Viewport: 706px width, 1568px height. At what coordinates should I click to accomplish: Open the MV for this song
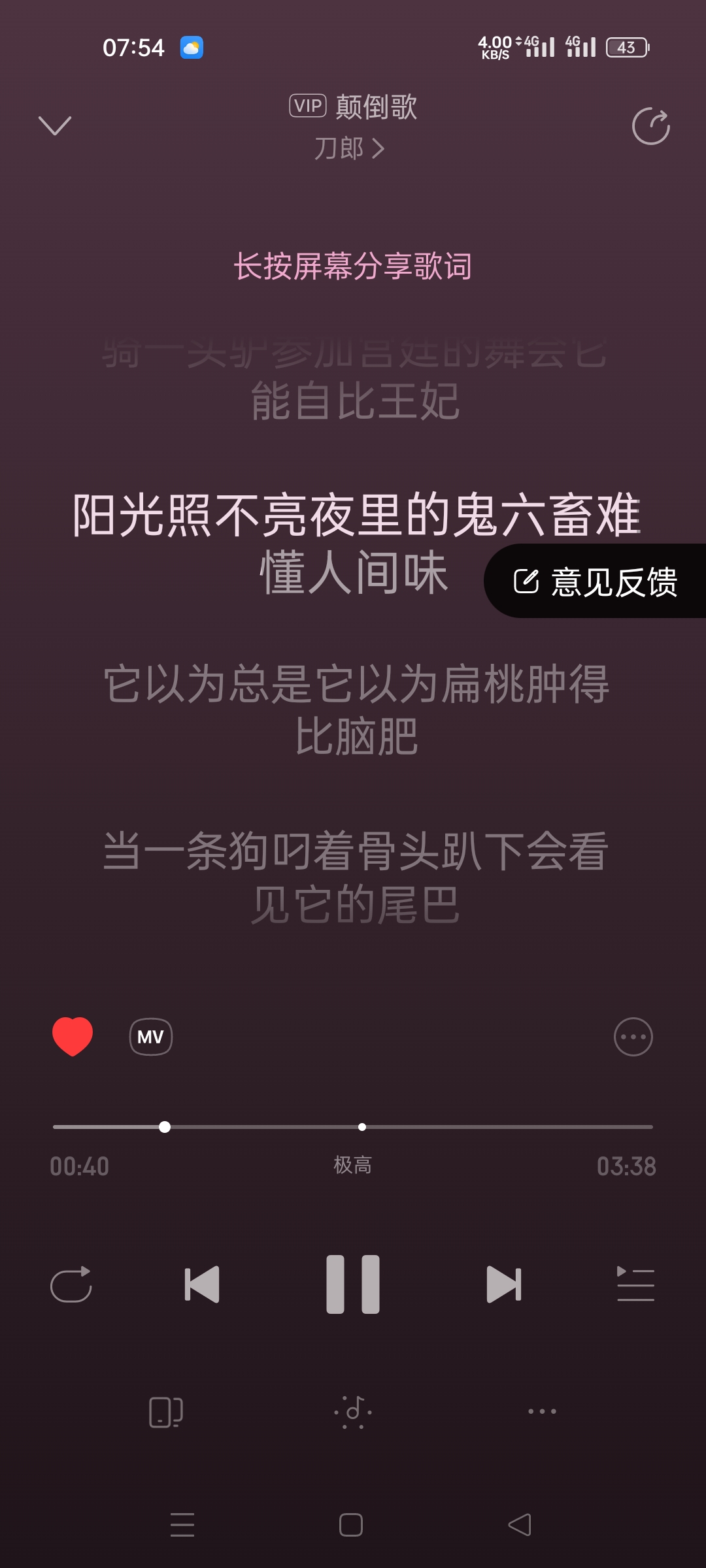151,1037
